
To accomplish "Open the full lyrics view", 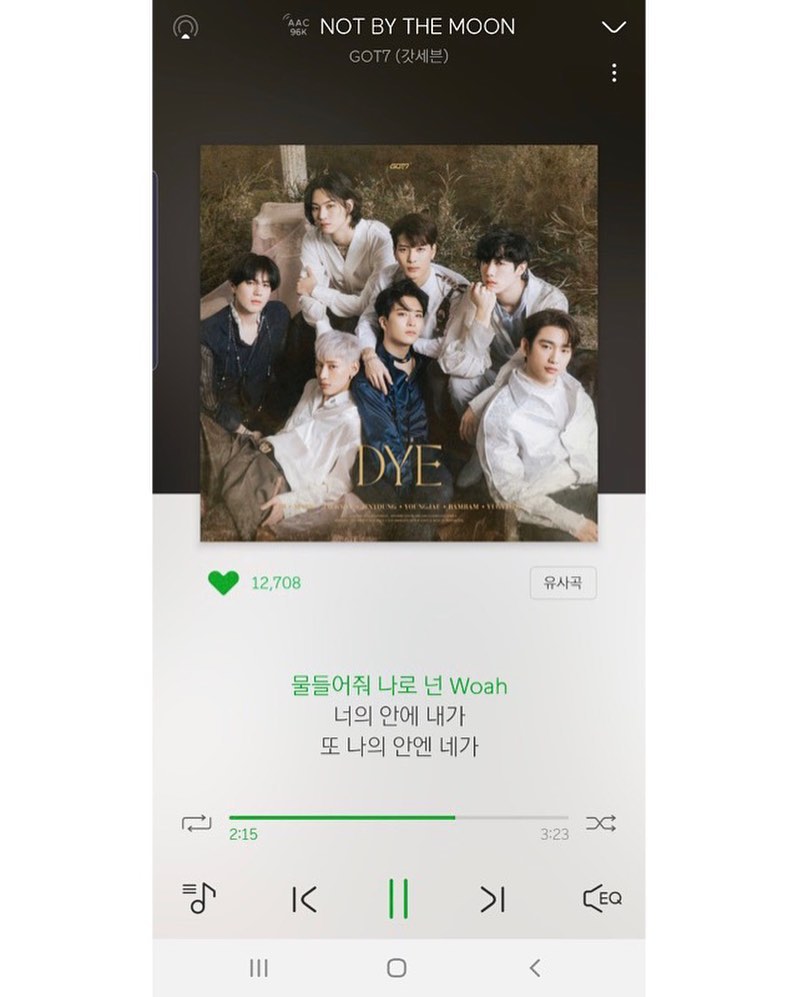I will (398, 716).
